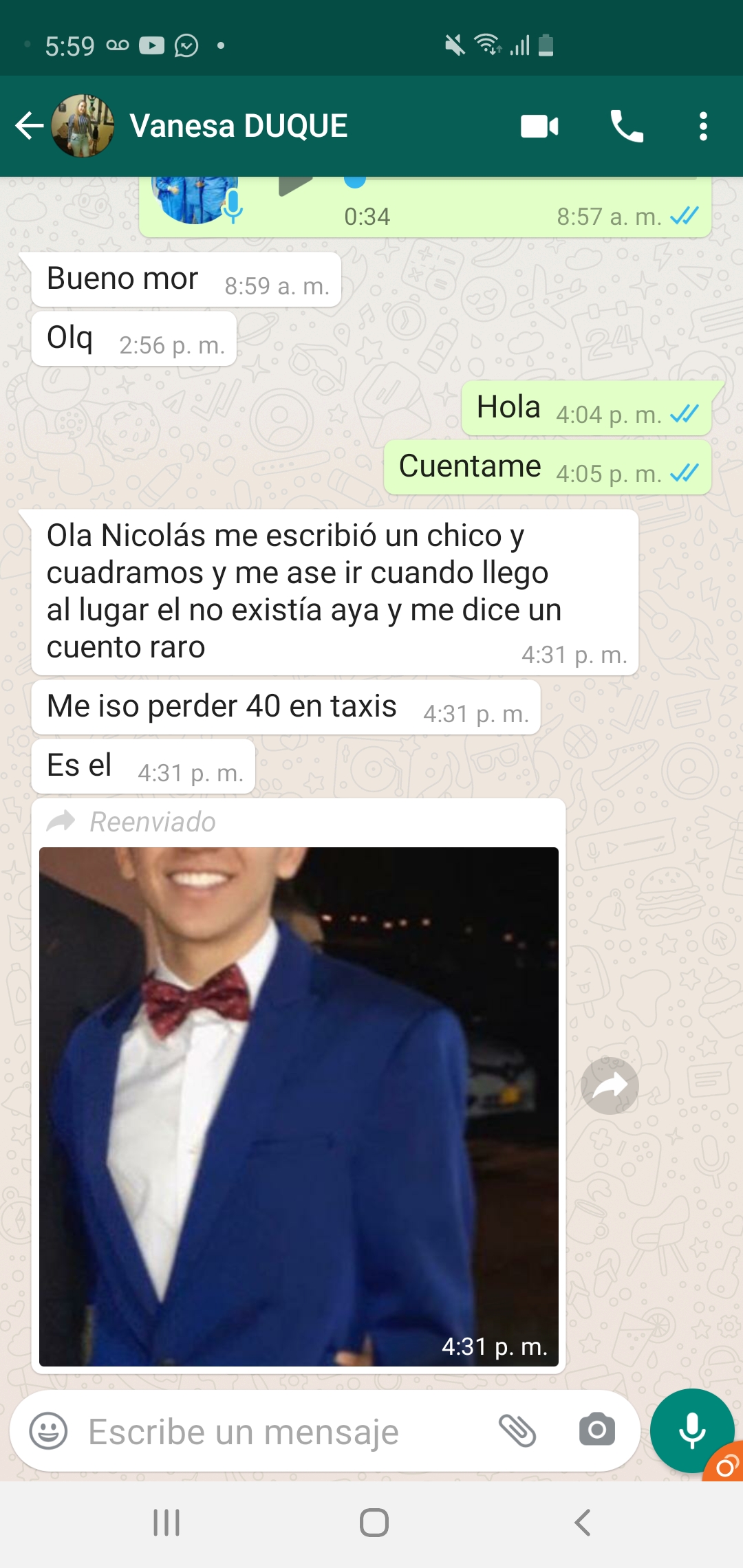Open the forwarded photo of blue suit
Viewport: 743px width, 1568px height.
(299, 1106)
